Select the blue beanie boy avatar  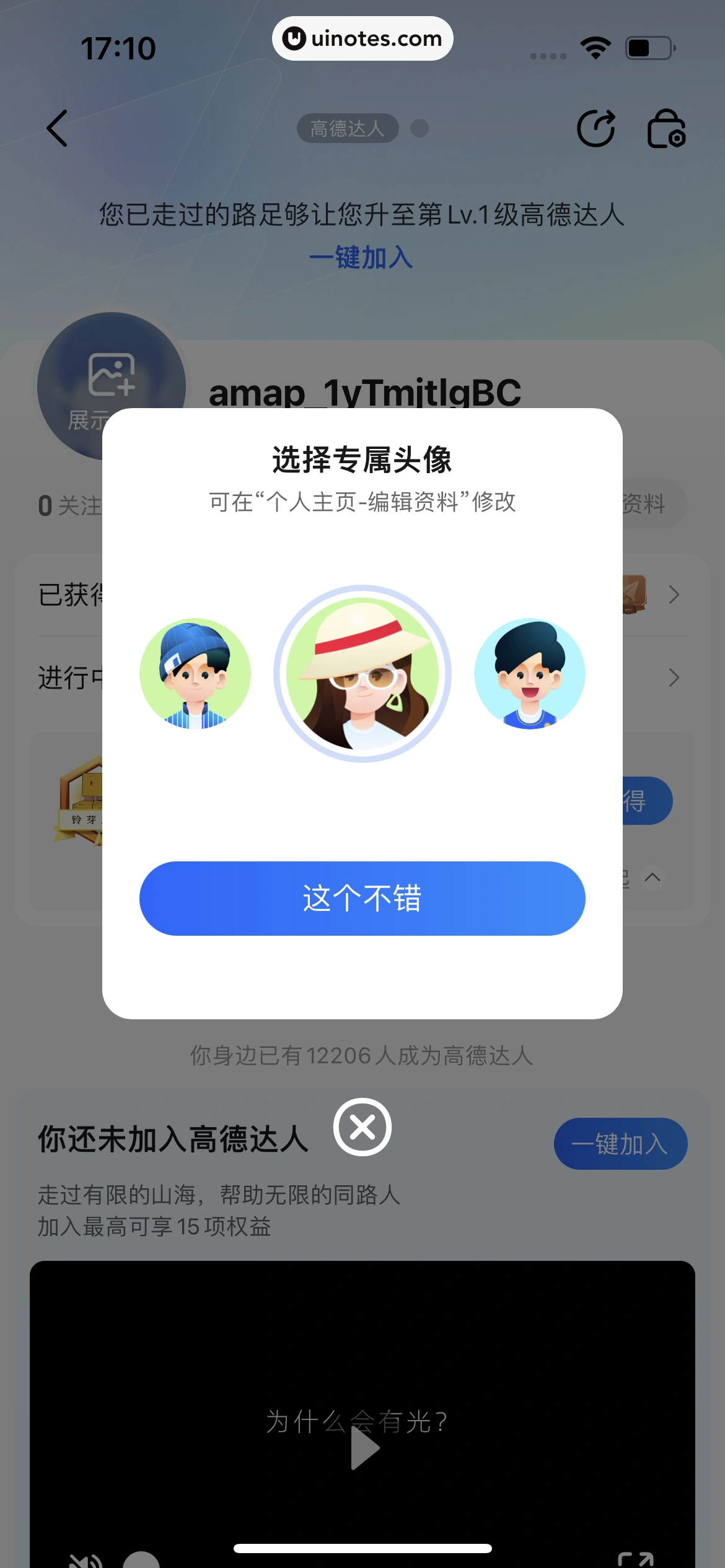195,674
